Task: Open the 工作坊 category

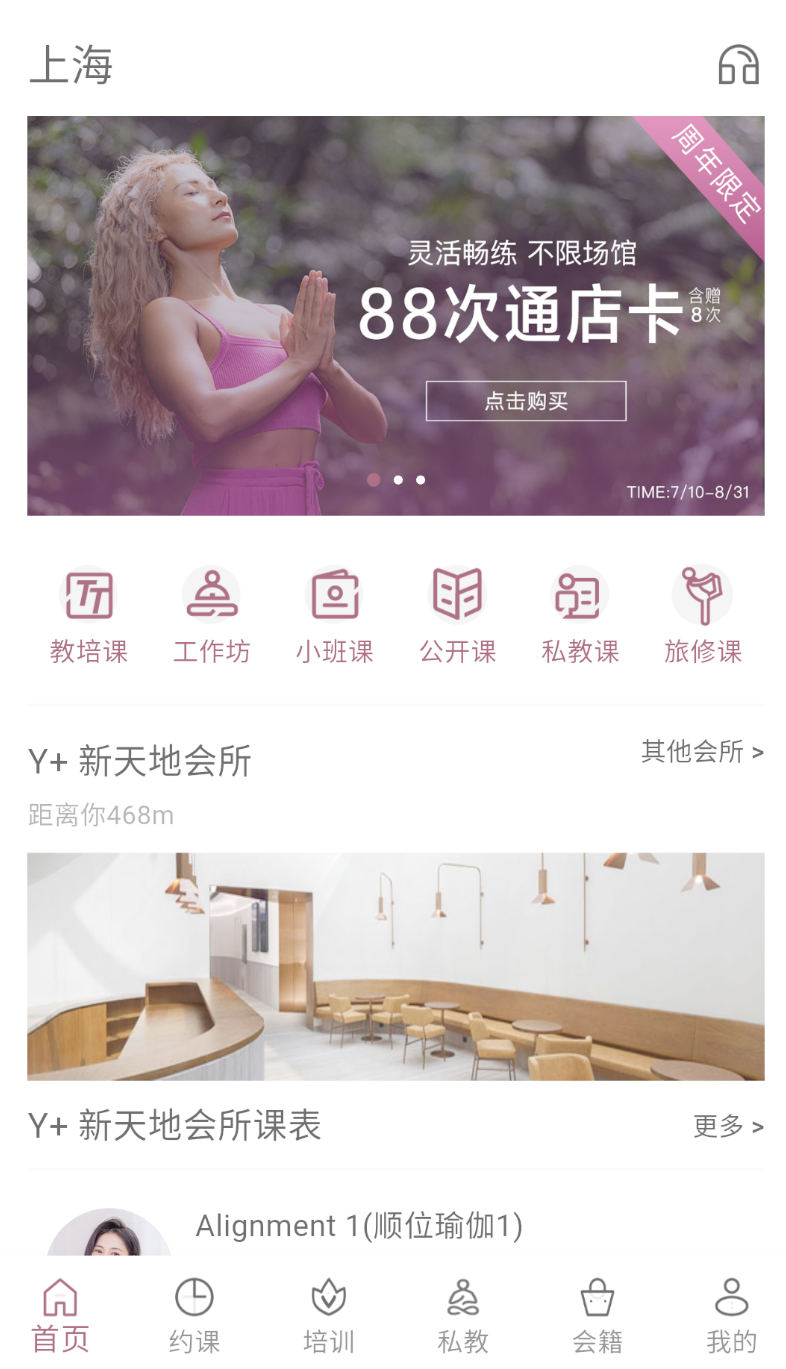Action: (211, 616)
